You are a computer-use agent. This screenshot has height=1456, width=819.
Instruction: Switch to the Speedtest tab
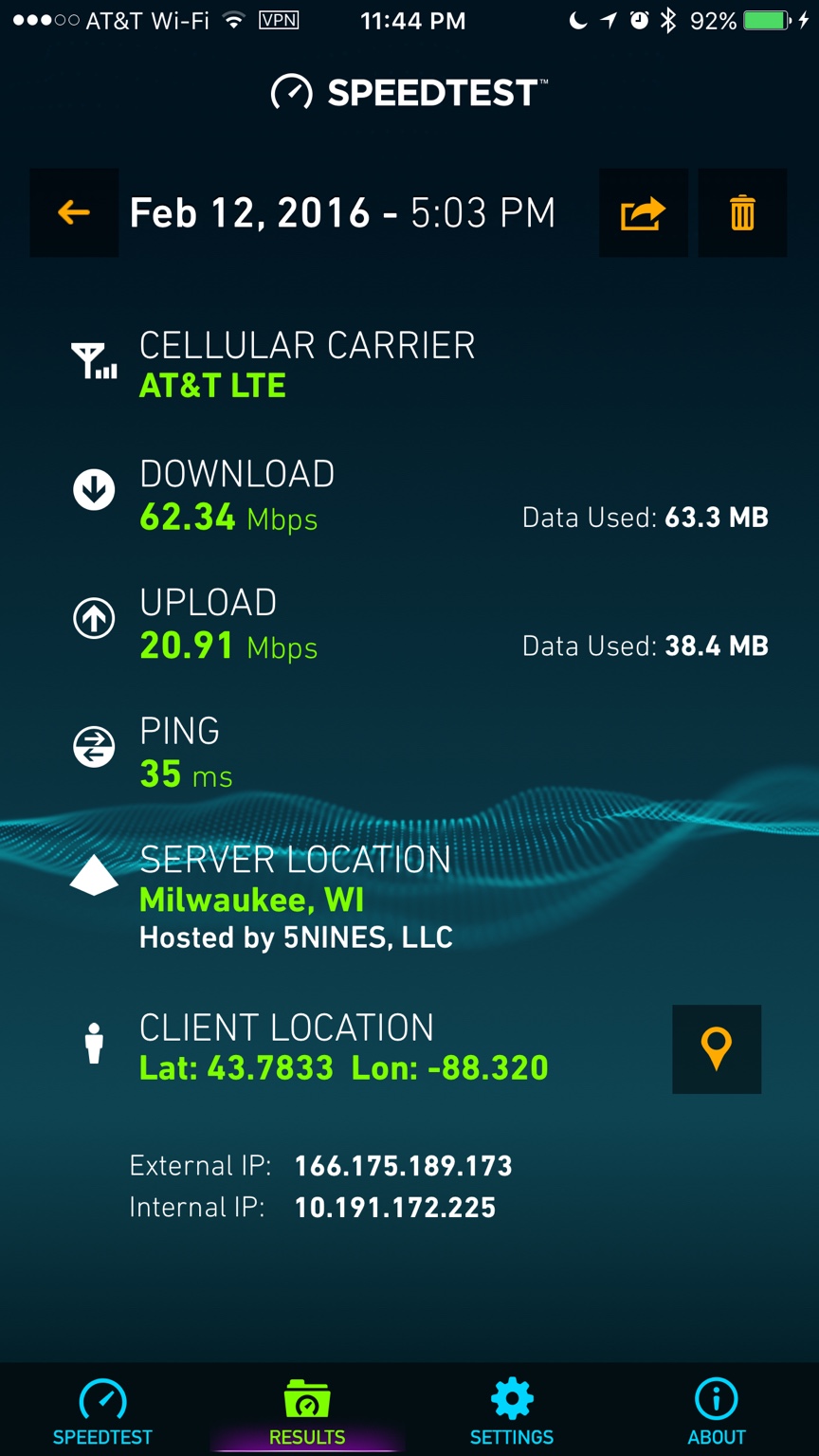click(102, 1410)
